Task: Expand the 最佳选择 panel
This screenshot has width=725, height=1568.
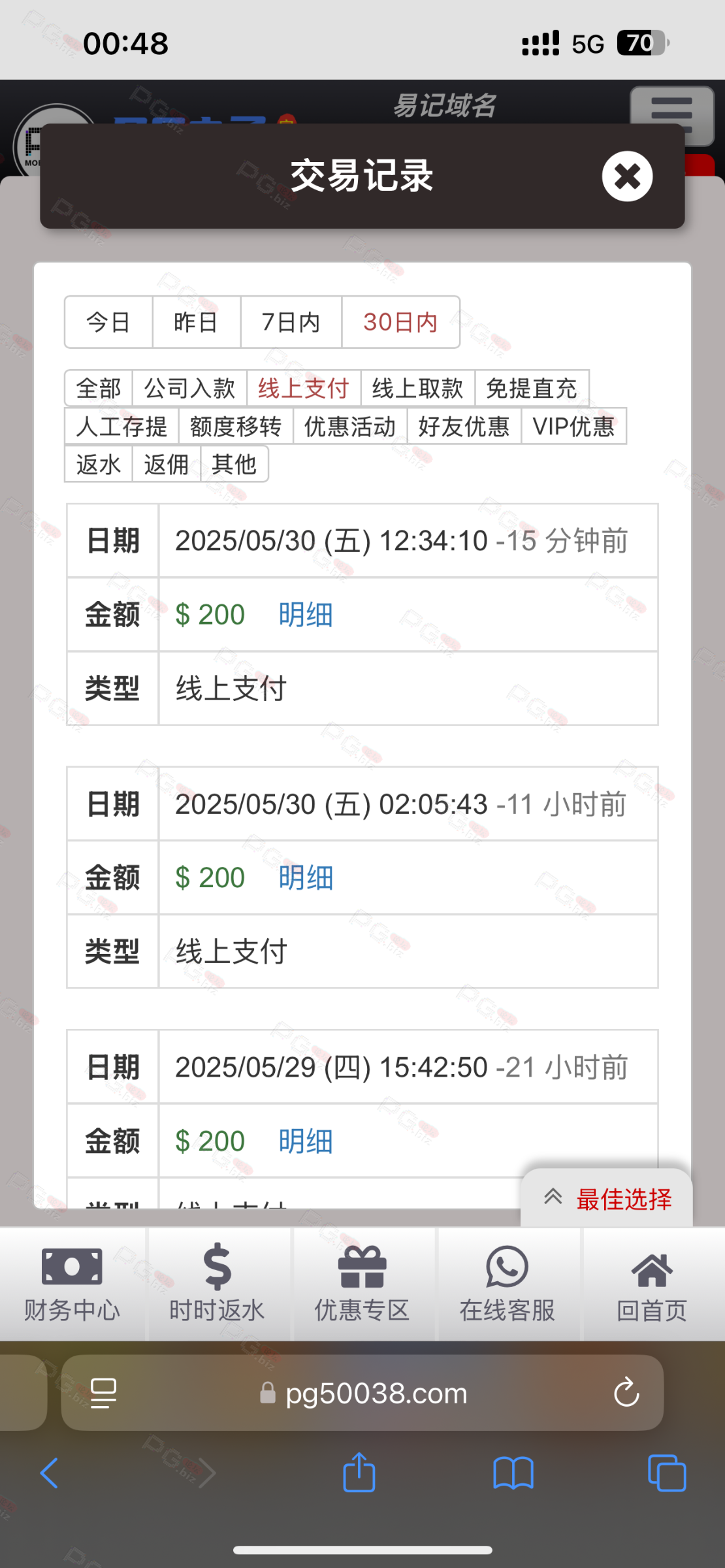Action: [607, 1198]
